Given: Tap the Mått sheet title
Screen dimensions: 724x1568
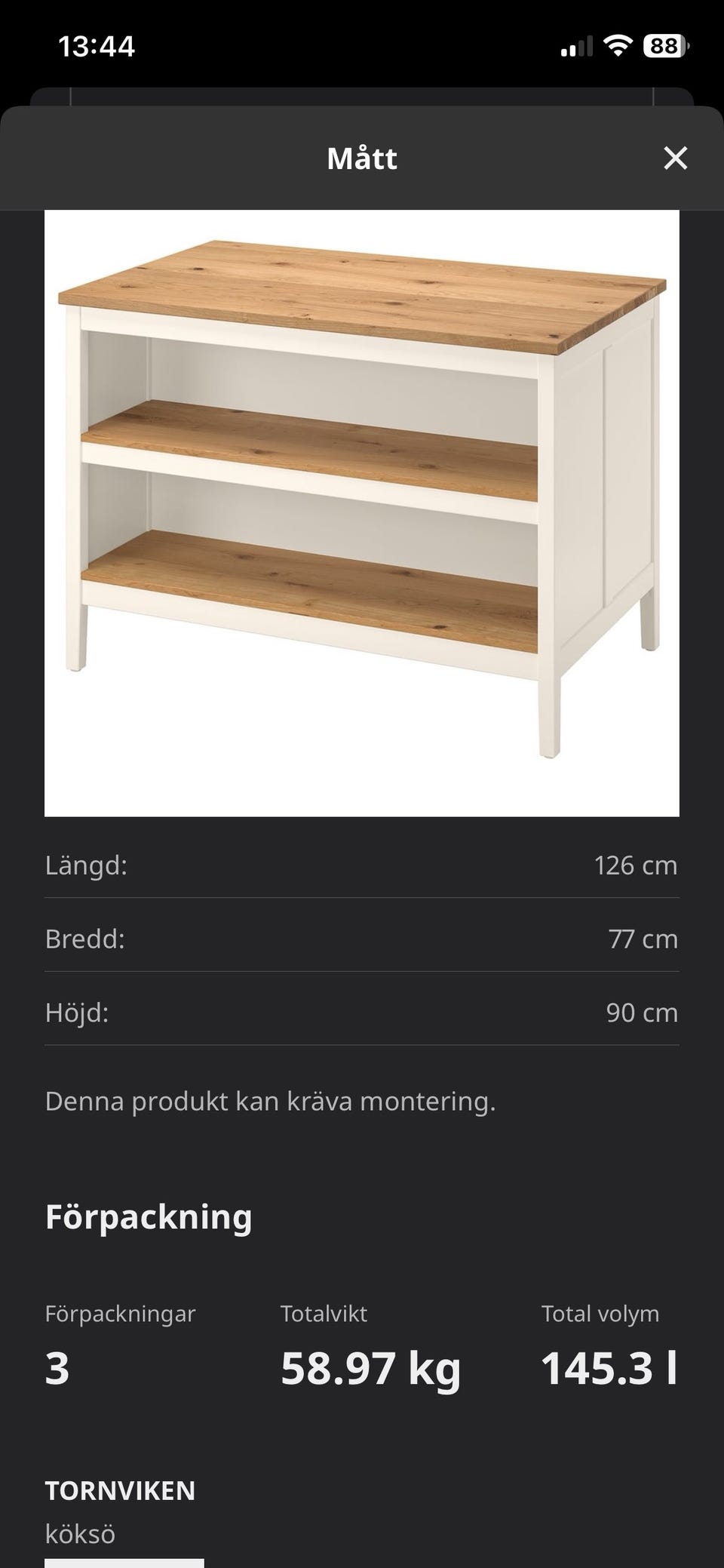Looking at the screenshot, I should pos(362,158).
